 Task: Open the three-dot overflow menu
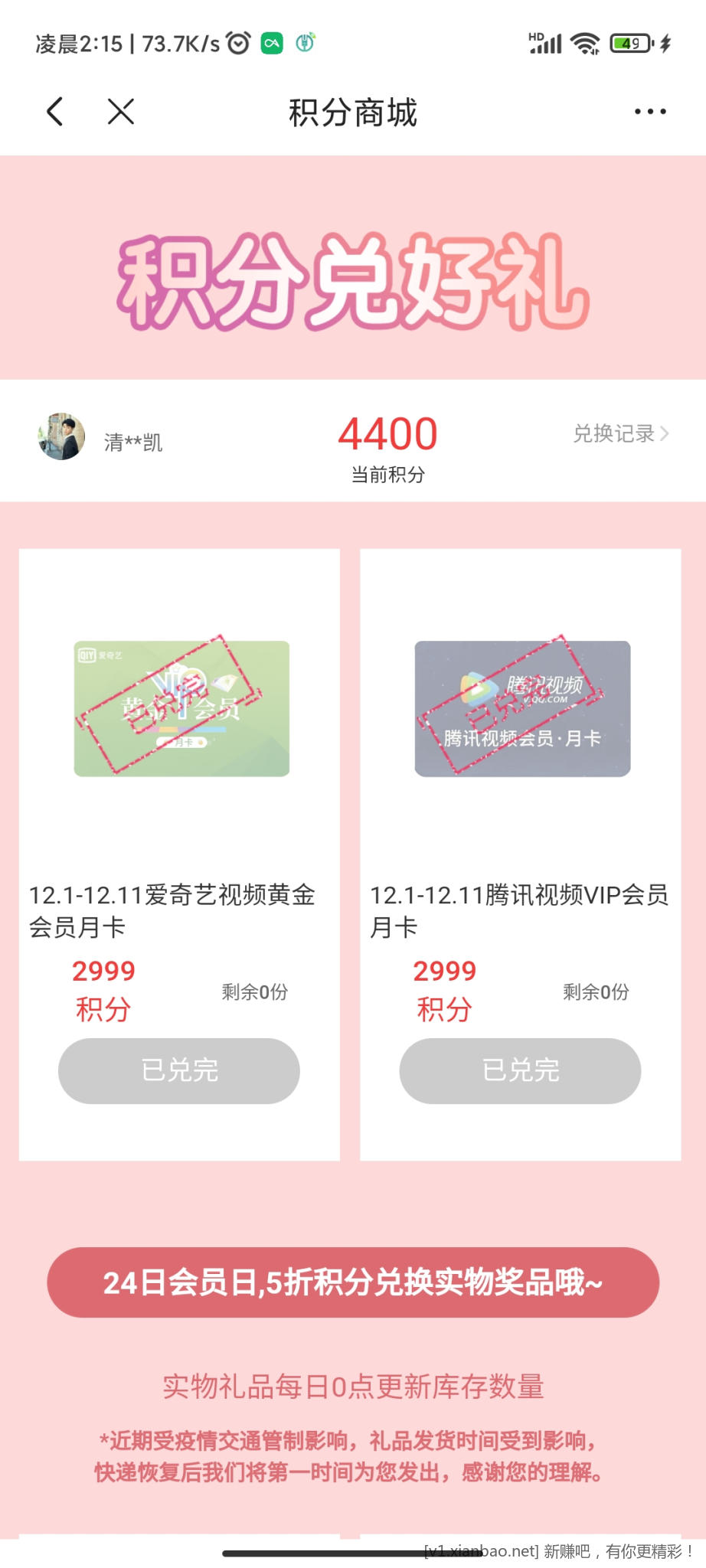[649, 112]
